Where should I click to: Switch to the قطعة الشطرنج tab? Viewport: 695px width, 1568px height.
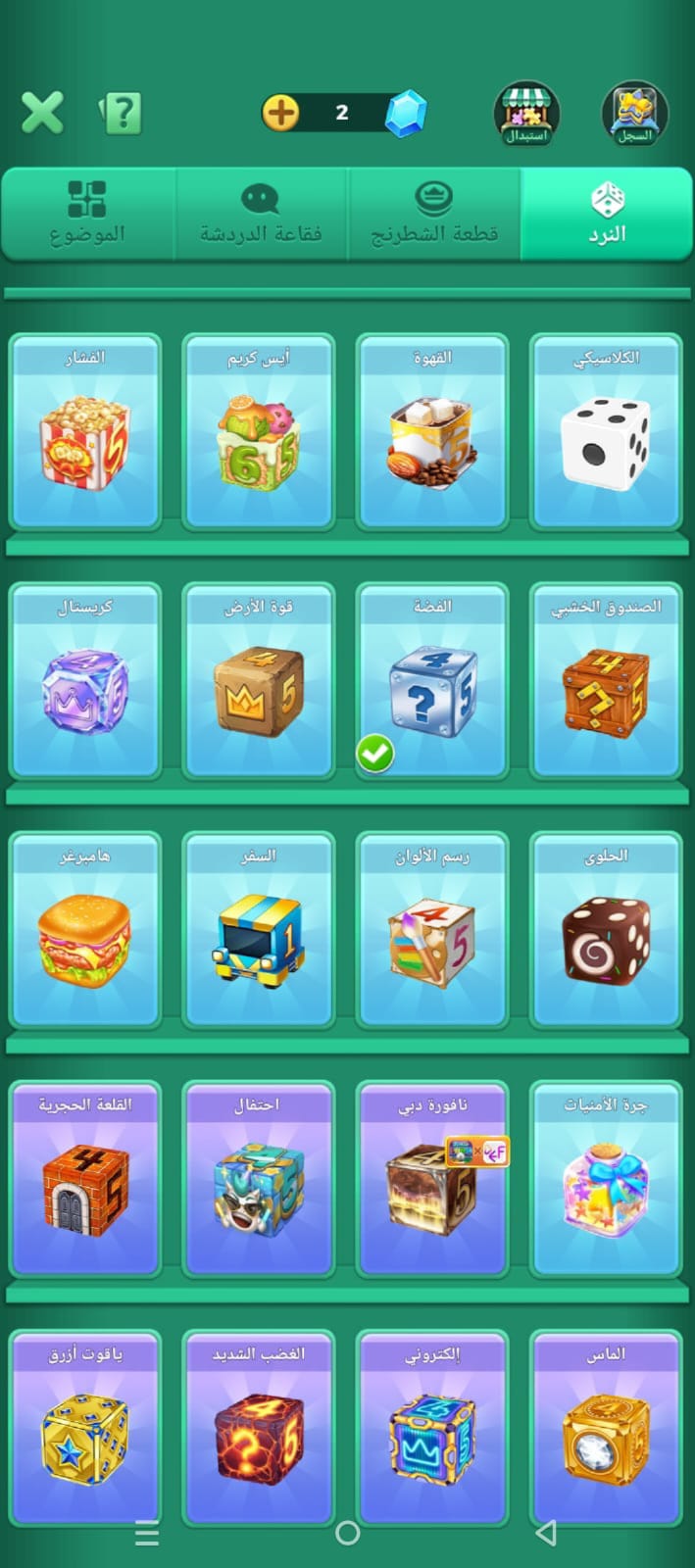click(434, 214)
